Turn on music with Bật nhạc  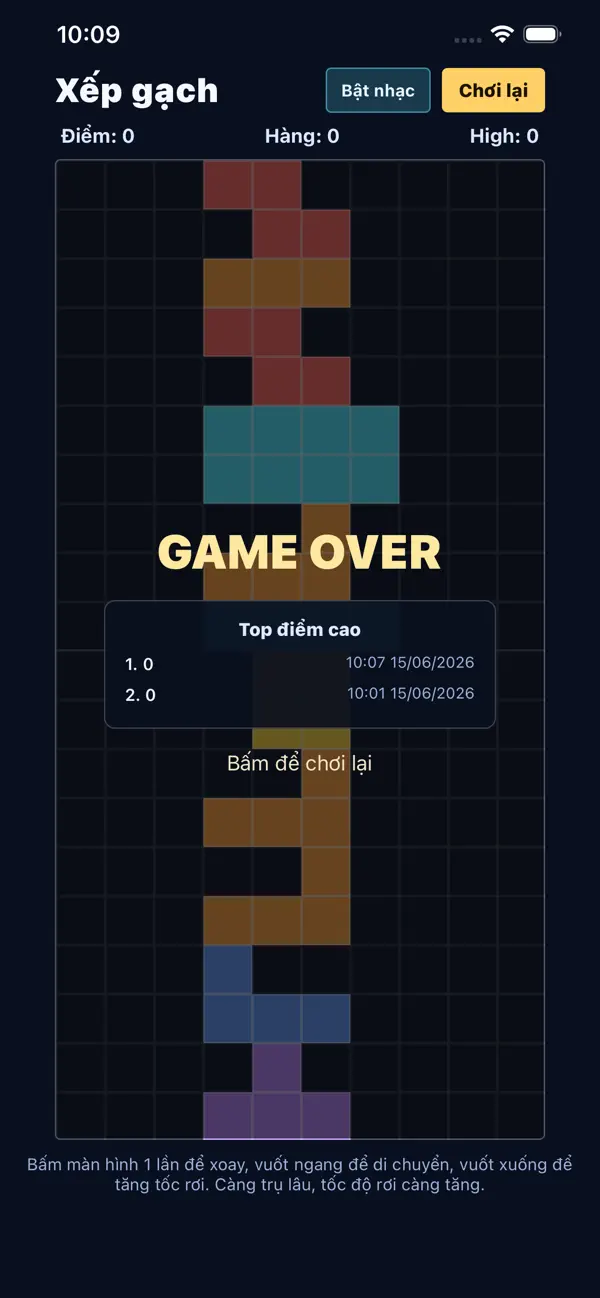378,90
